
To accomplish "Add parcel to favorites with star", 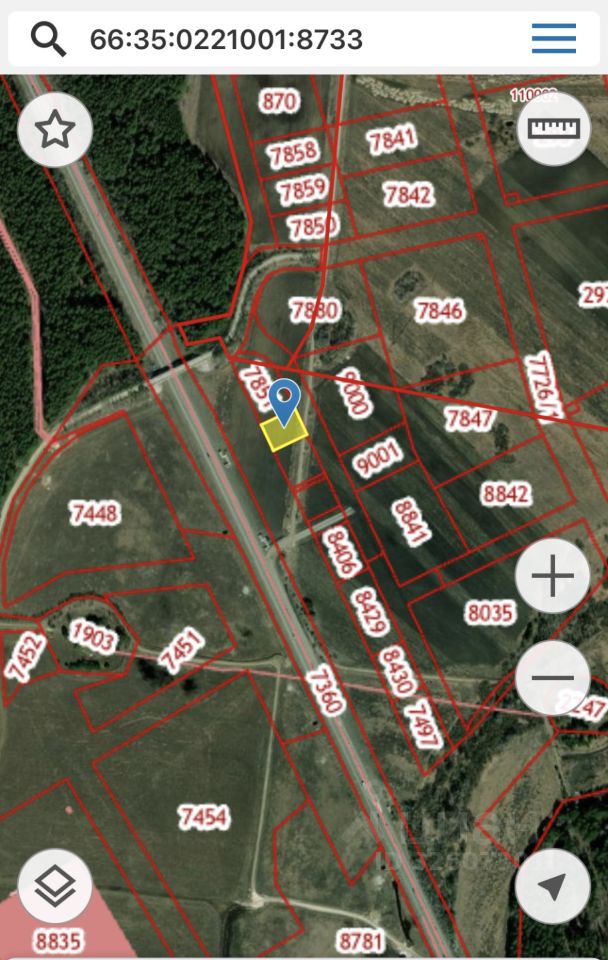I will click(x=55, y=130).
